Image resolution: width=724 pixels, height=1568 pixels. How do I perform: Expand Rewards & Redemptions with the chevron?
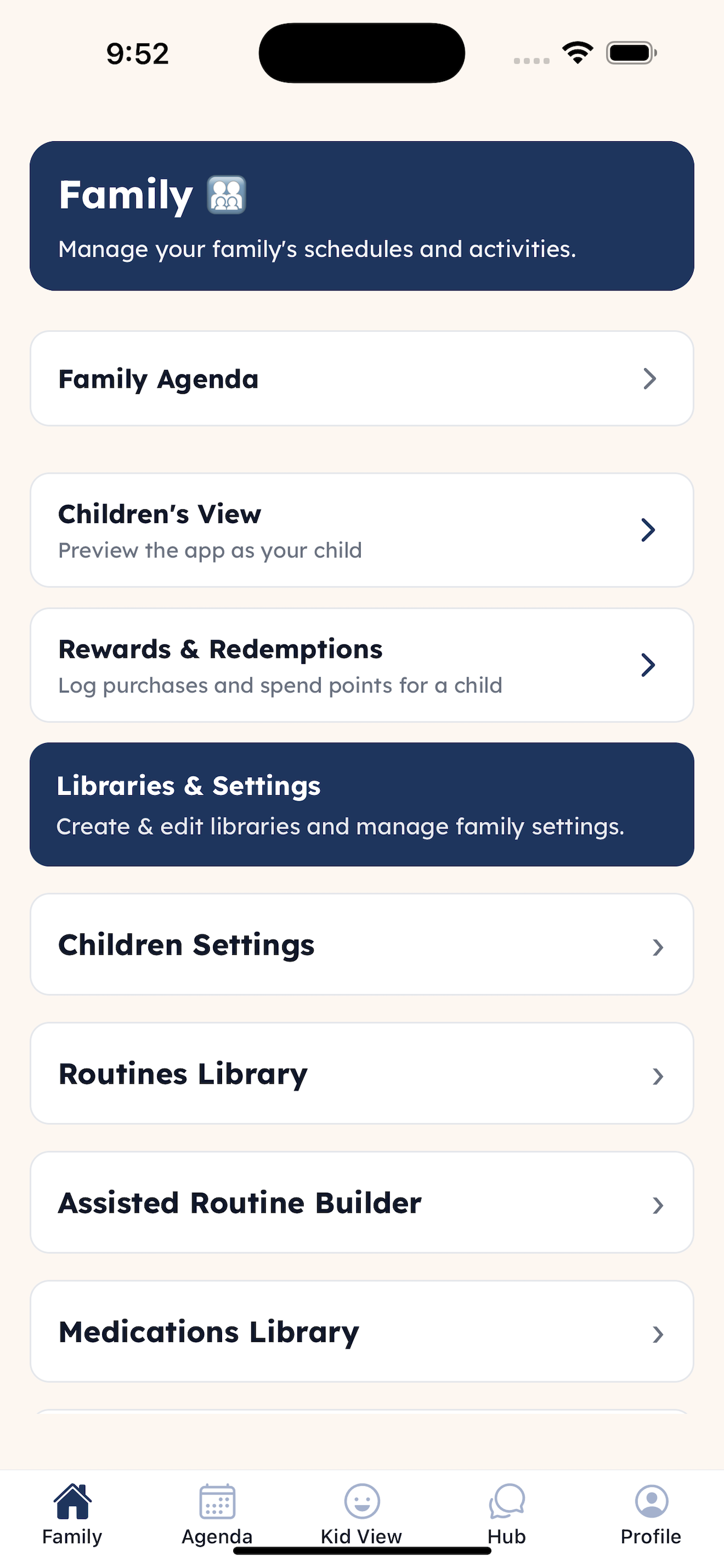coord(649,664)
